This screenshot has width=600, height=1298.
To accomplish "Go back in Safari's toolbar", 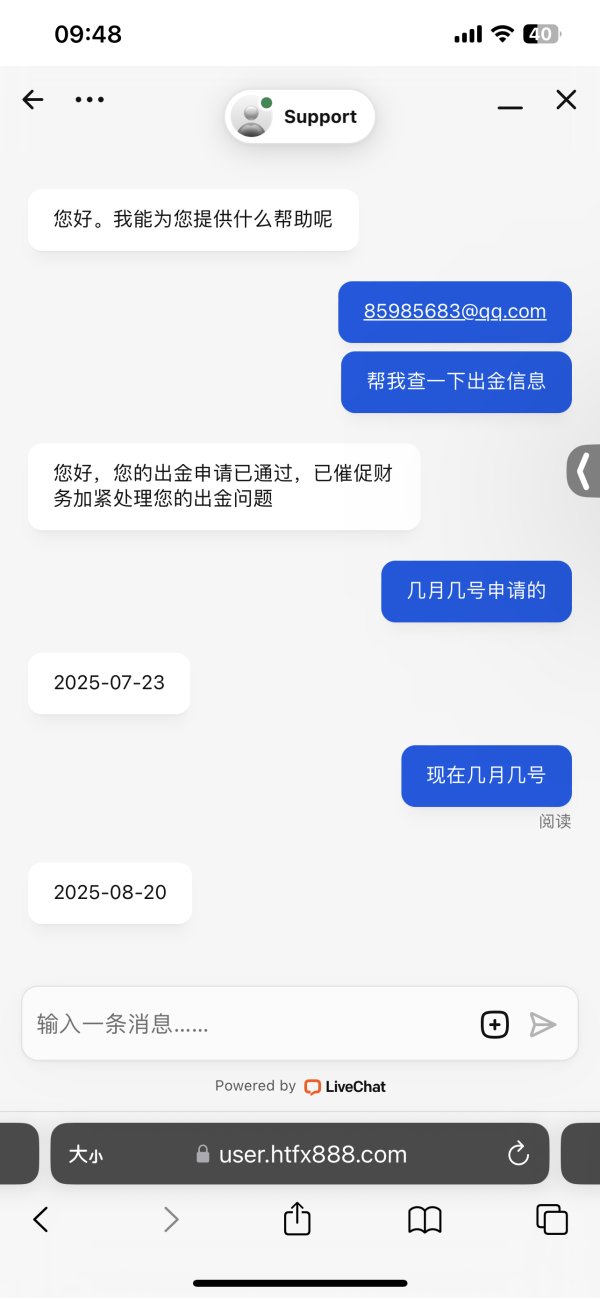I will click(40, 1219).
